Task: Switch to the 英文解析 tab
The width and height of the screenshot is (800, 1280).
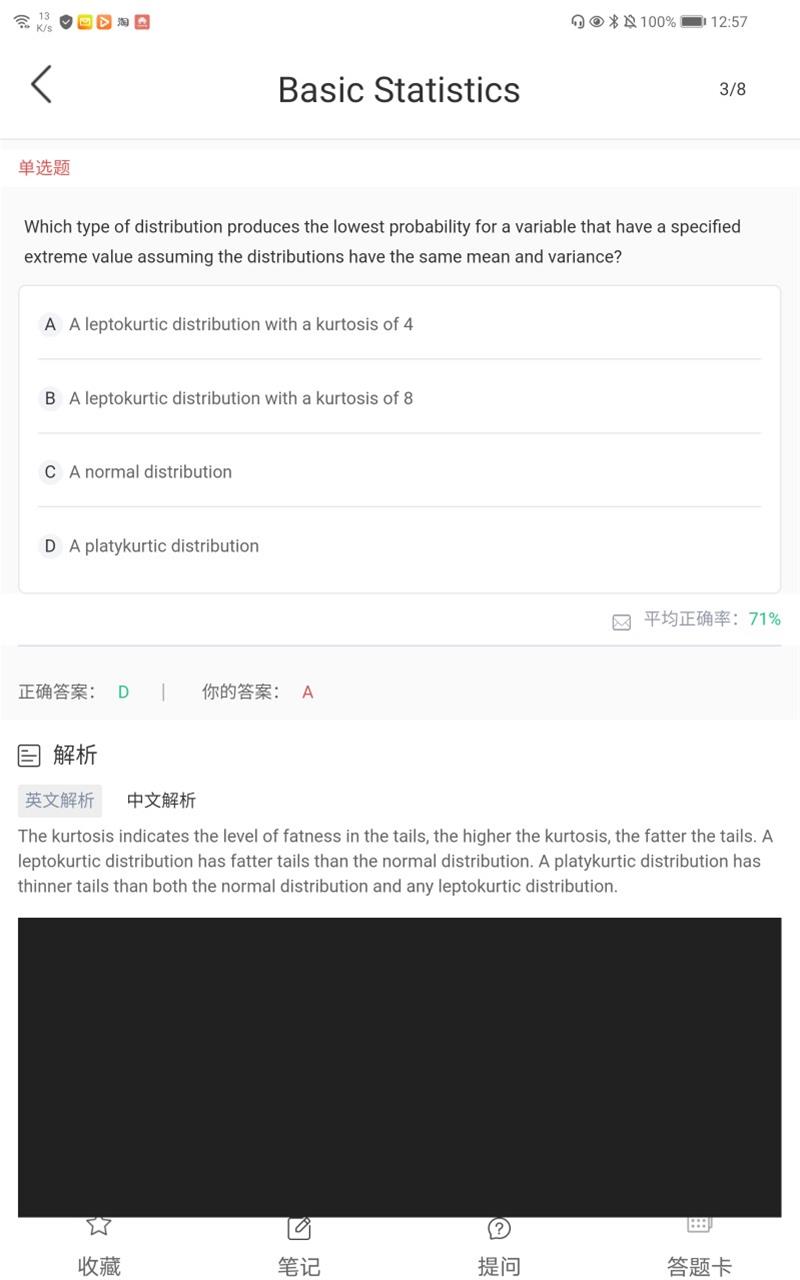Action: point(60,800)
